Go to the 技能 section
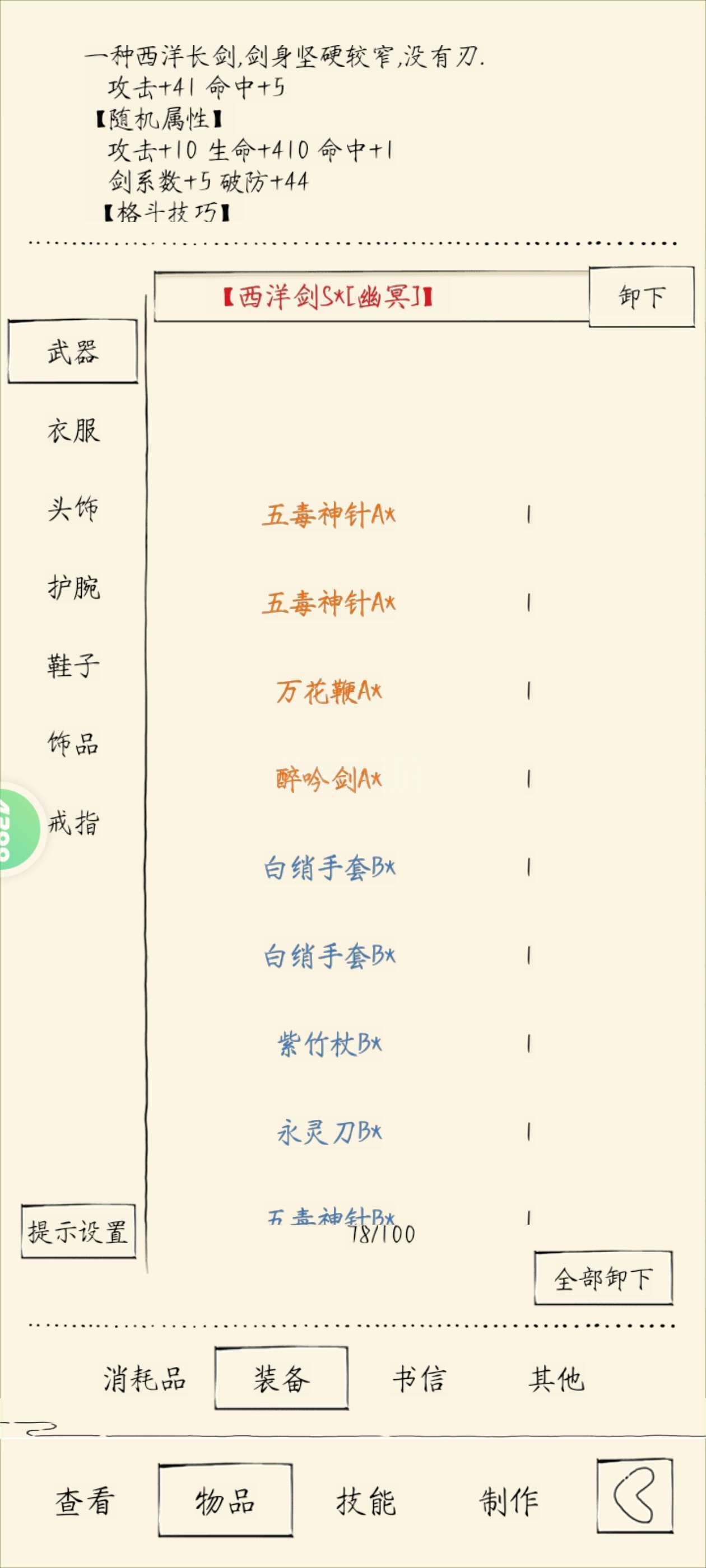Image resolution: width=706 pixels, height=1568 pixels. [x=365, y=1501]
